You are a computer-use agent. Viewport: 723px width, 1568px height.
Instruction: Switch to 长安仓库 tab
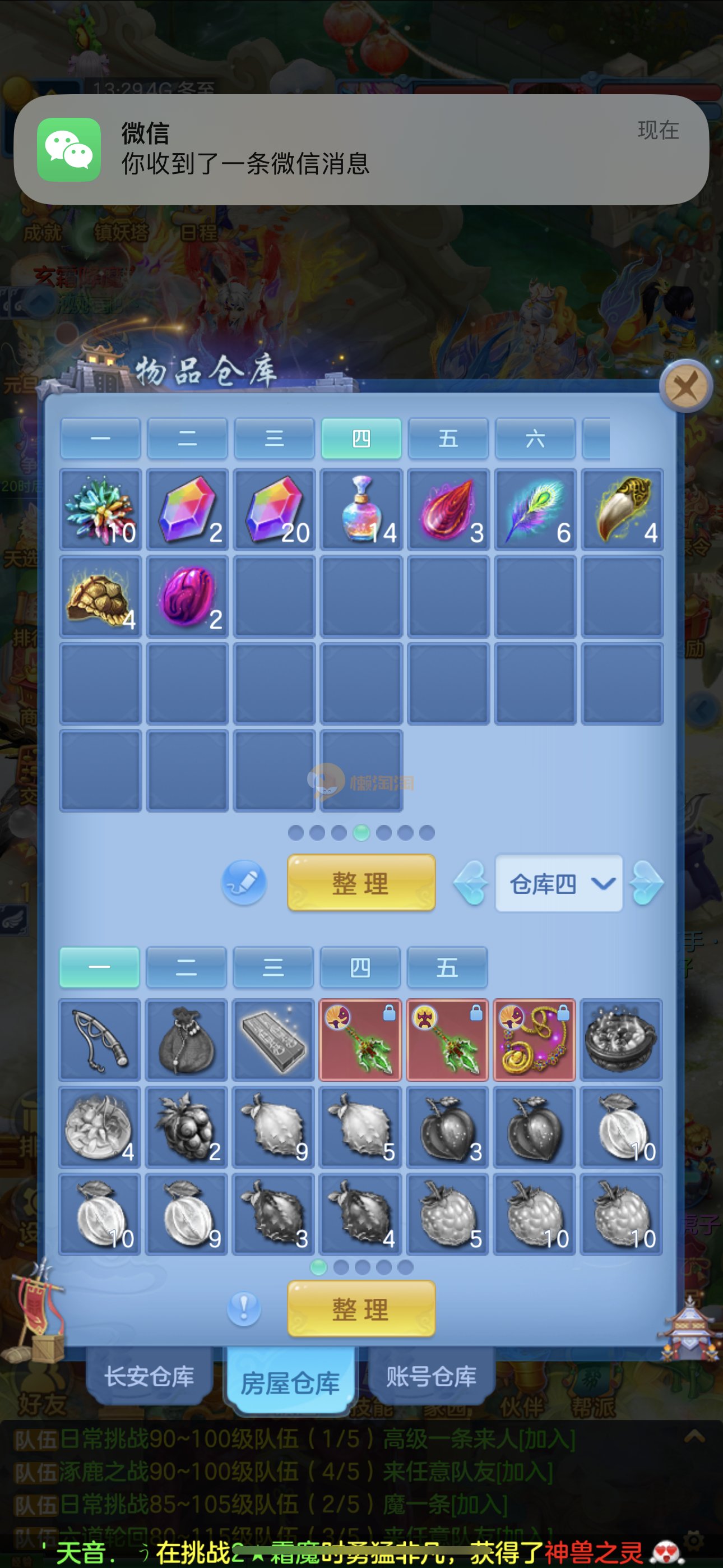click(150, 1376)
